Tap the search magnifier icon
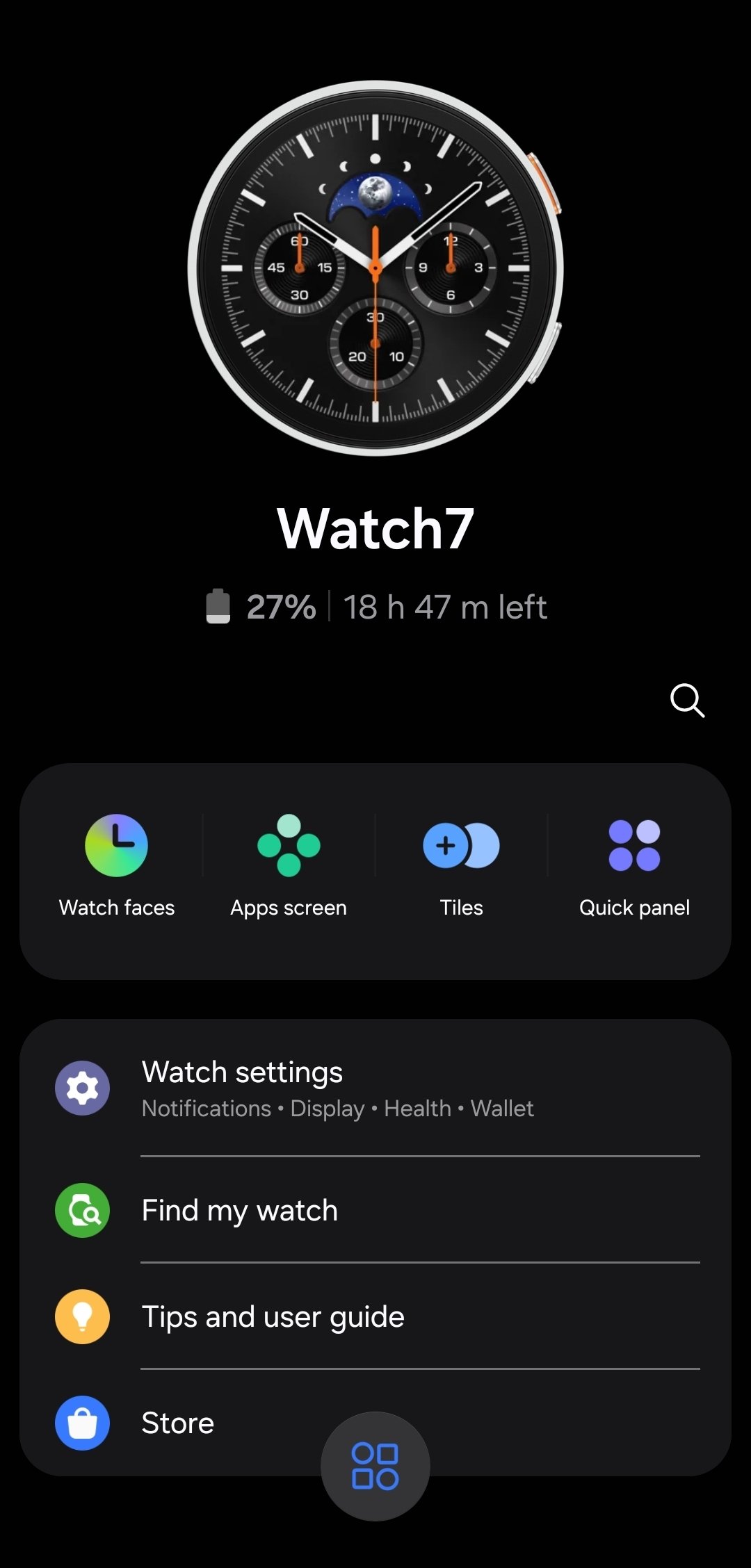 [687, 700]
